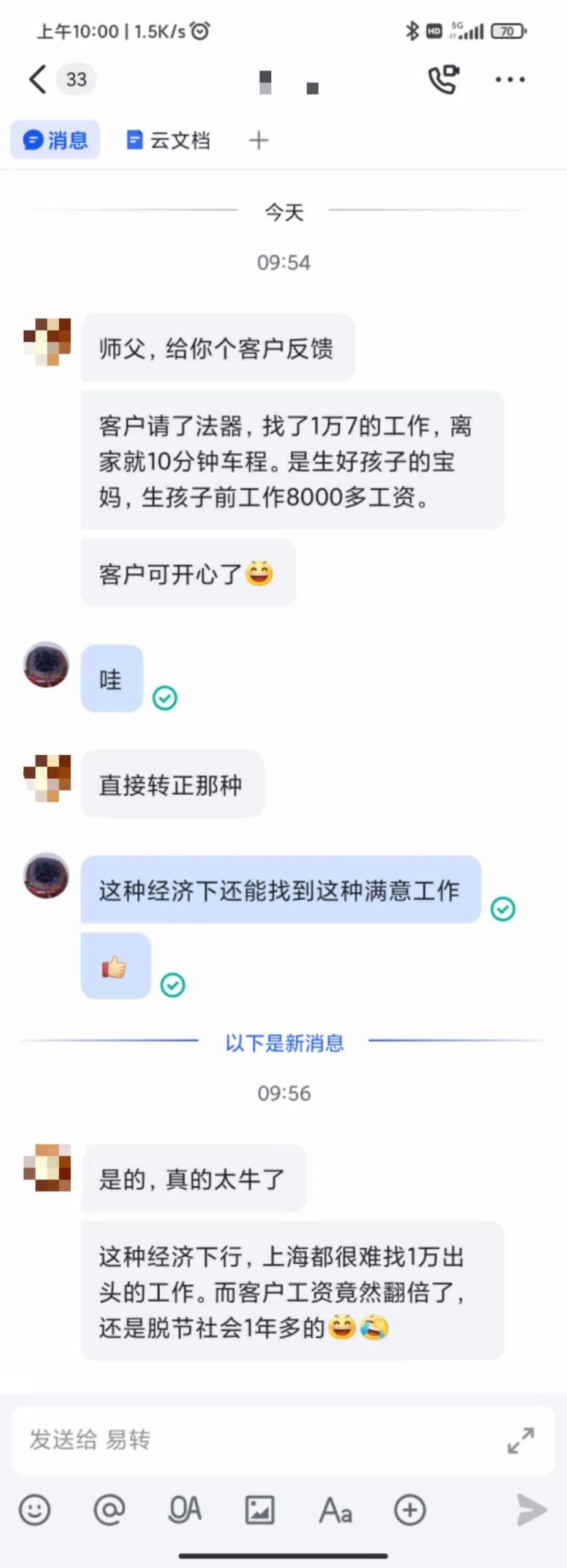This screenshot has height=1568, width=567.
Task: Switch to the 消息 tab
Action: (x=55, y=140)
